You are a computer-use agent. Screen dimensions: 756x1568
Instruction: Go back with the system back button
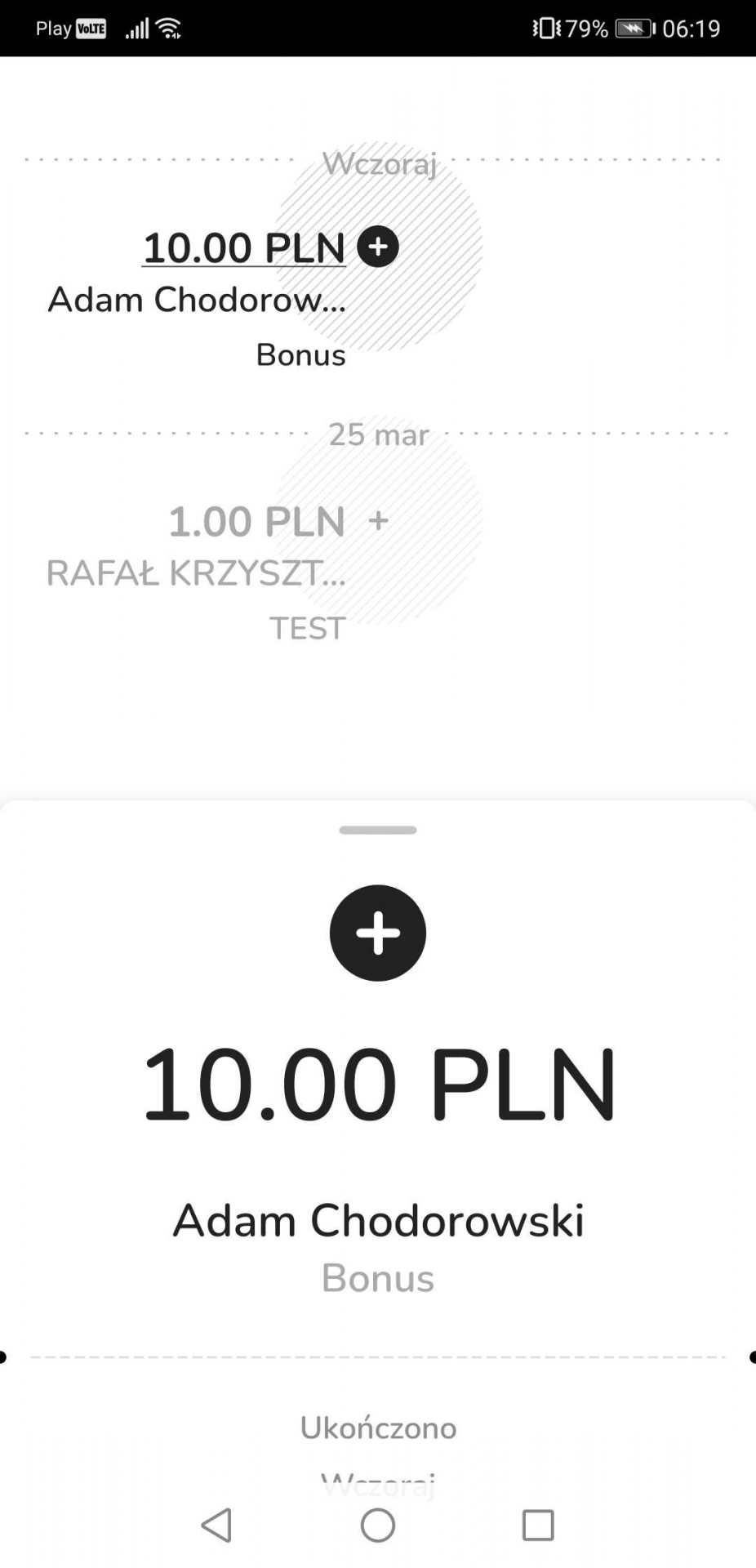pyautogui.click(x=217, y=1525)
